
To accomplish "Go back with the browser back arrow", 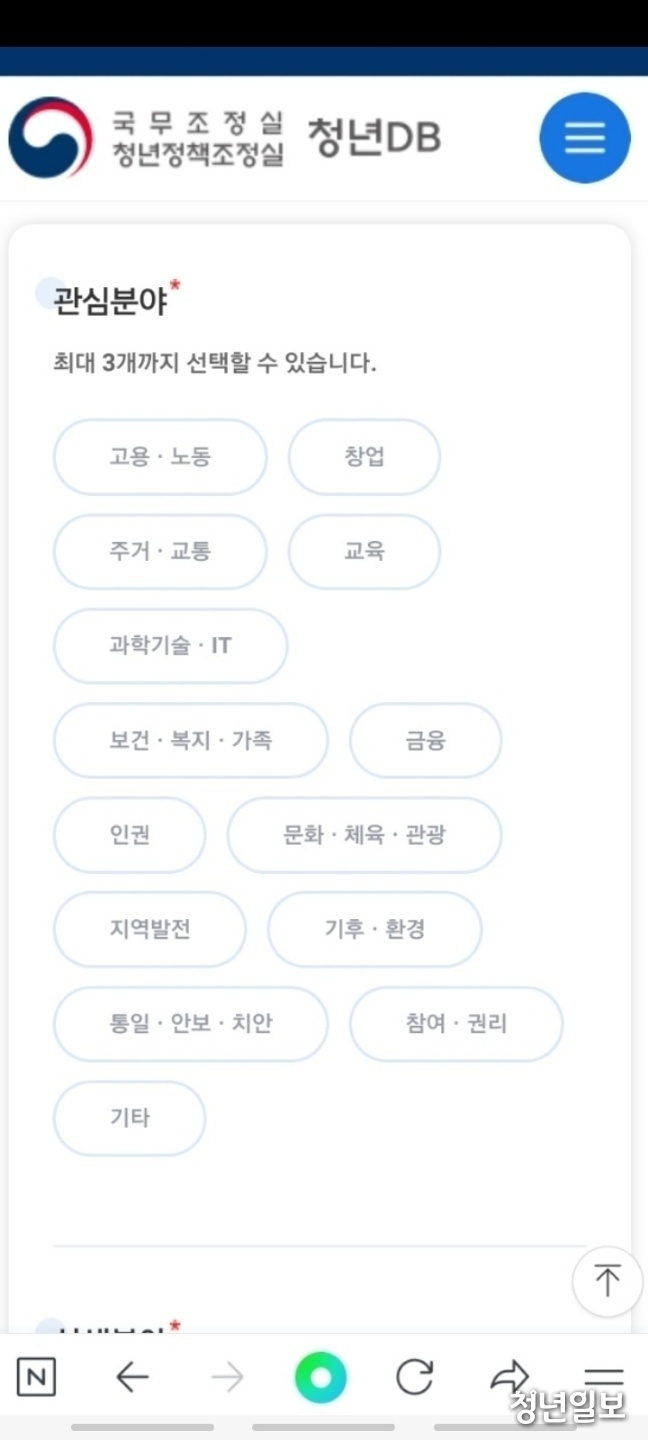I will coord(132,1378).
